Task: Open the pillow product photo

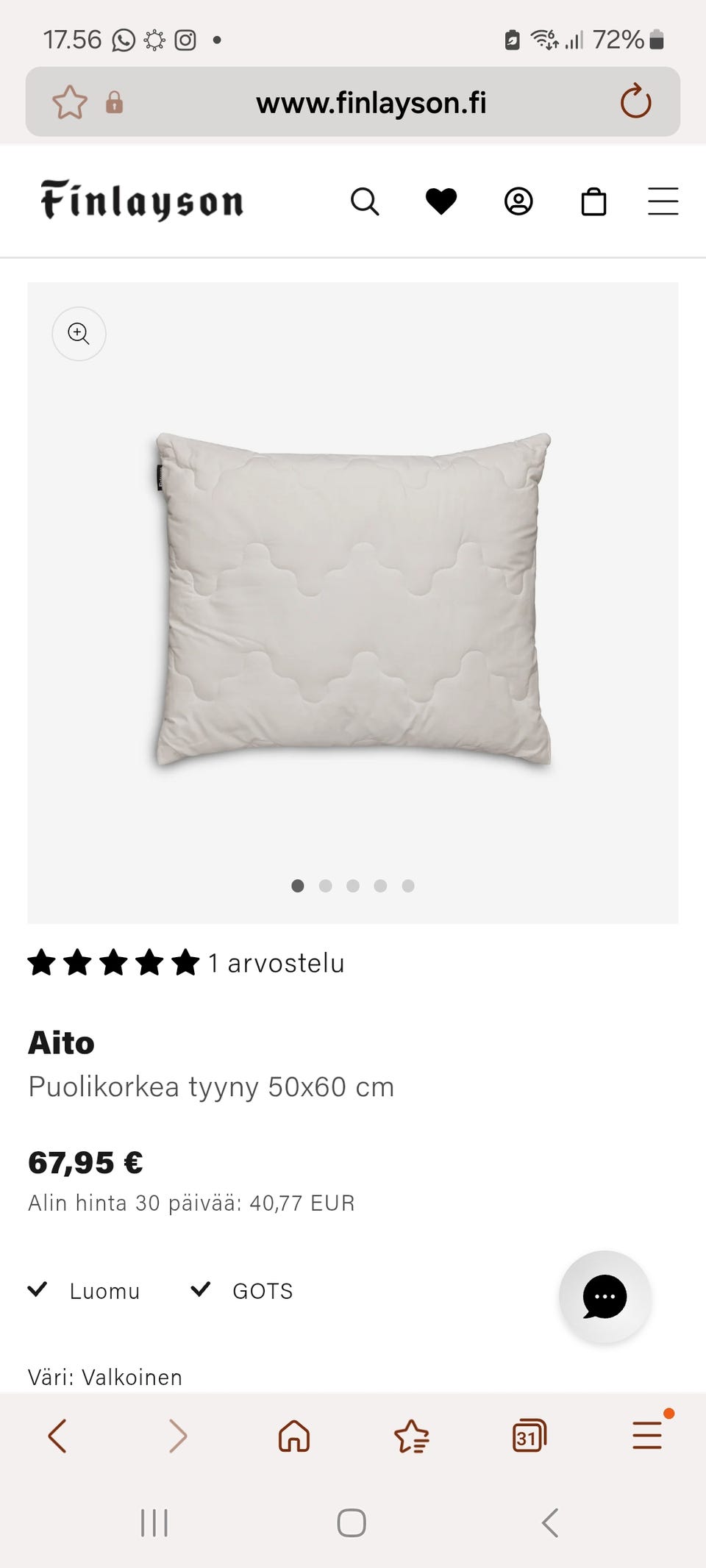Action: tap(353, 599)
